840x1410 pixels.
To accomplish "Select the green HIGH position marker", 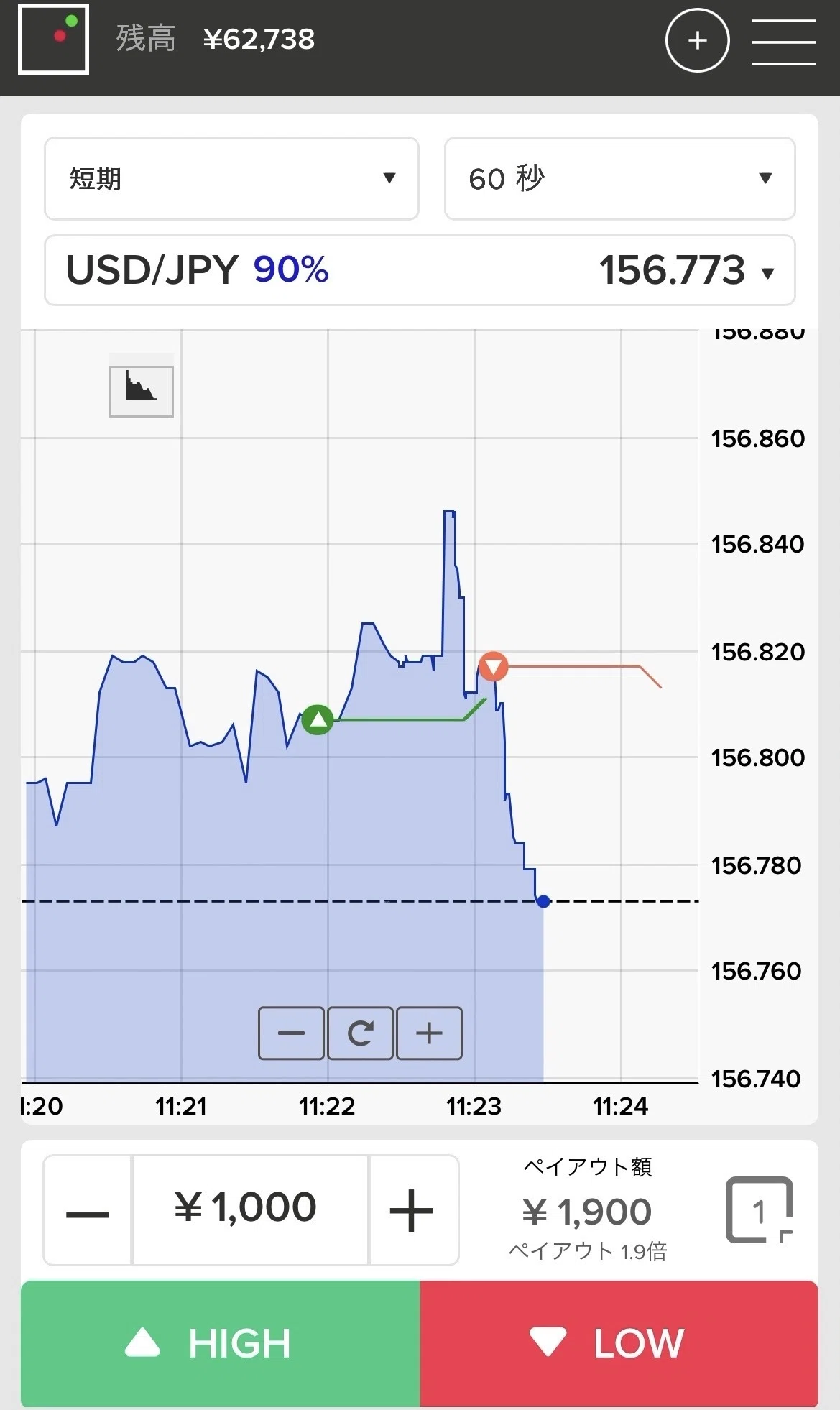I will click(318, 719).
